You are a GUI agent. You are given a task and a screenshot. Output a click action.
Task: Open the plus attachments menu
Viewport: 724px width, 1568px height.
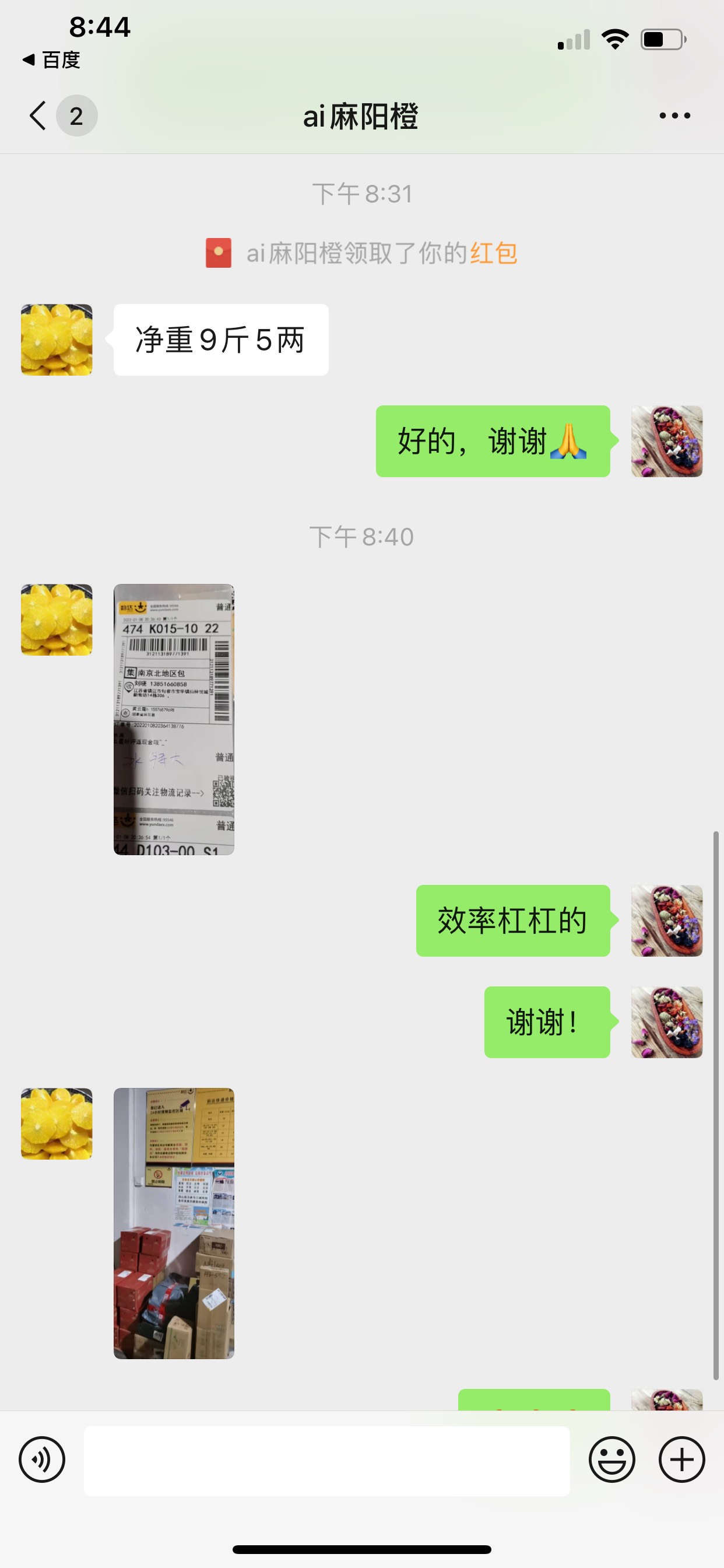[681, 1459]
